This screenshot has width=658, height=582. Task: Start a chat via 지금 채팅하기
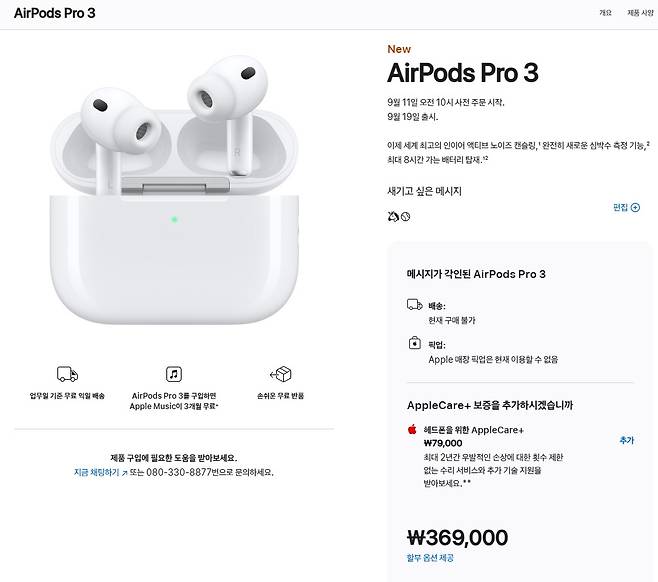(100, 472)
